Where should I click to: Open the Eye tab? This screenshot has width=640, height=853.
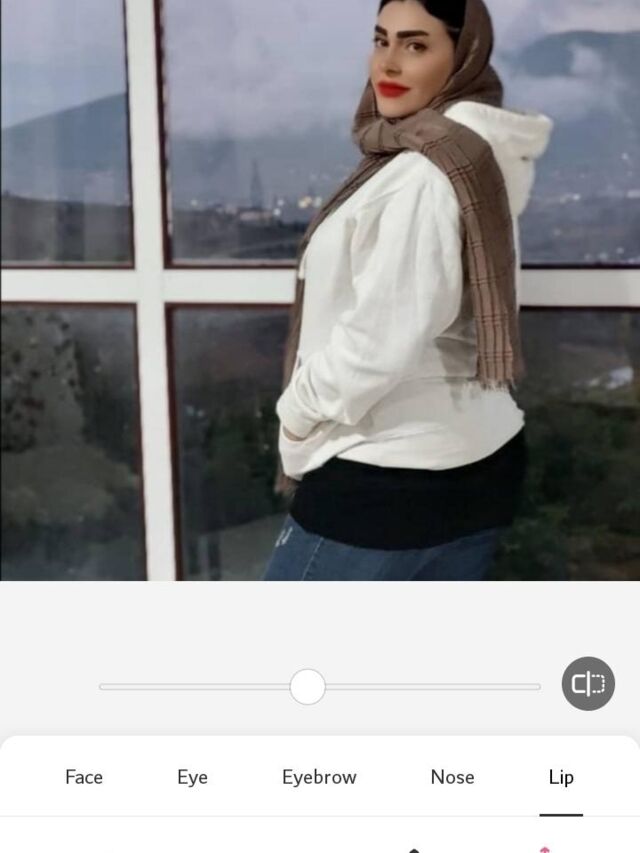point(192,777)
